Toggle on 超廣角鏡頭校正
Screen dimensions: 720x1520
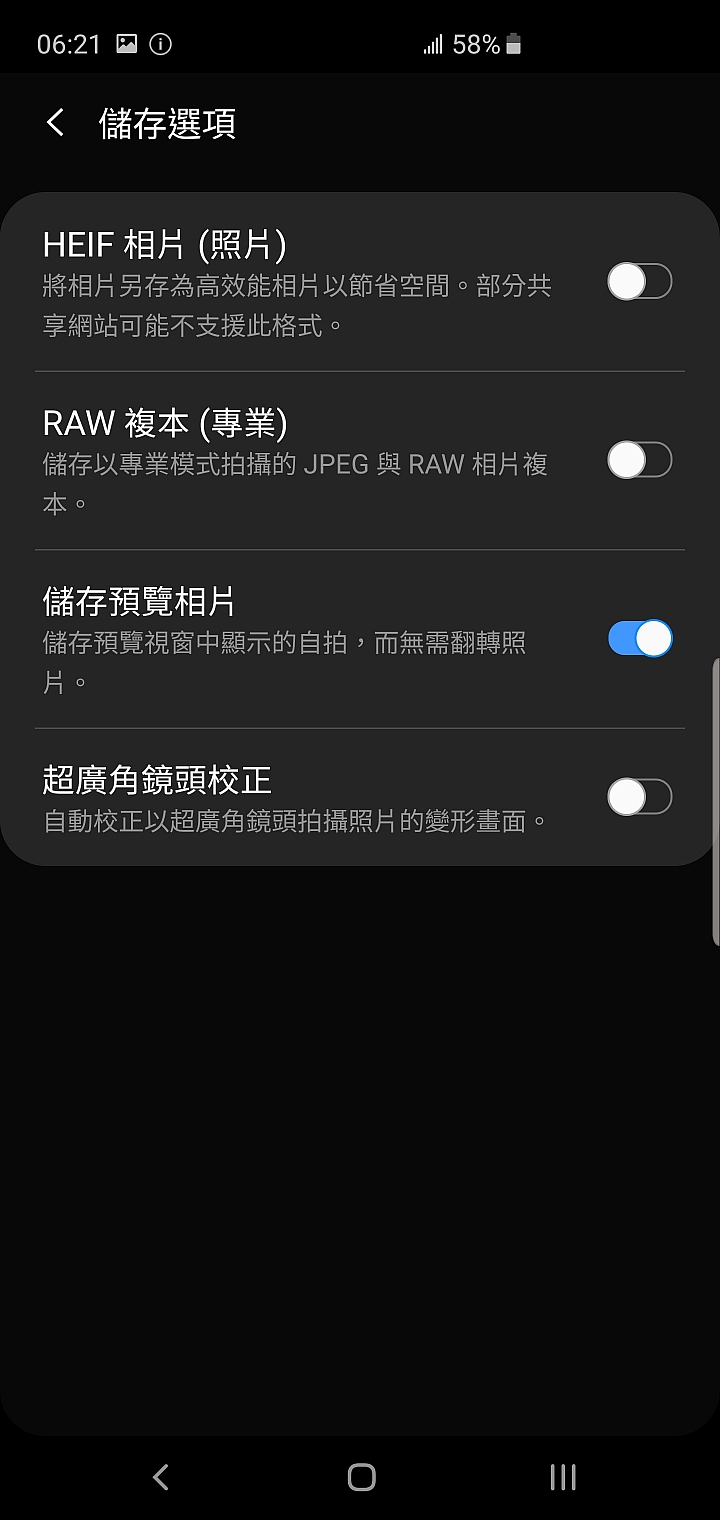[x=640, y=797]
